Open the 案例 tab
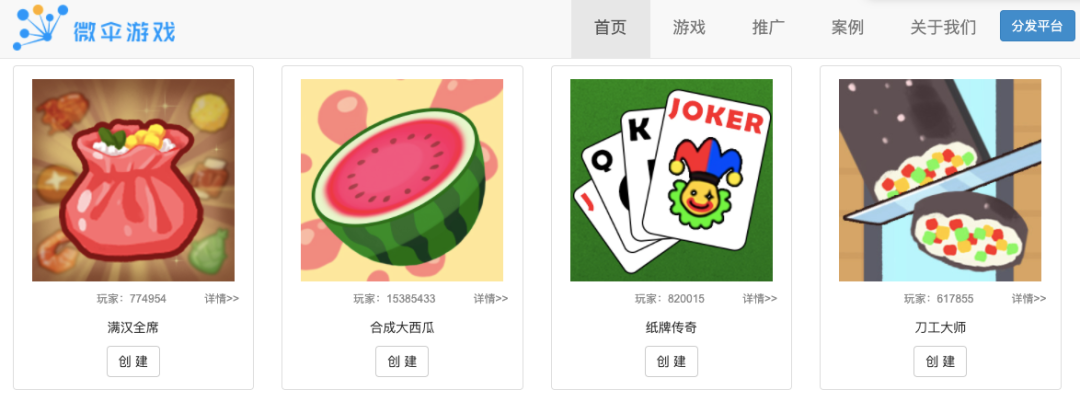This screenshot has width=1080, height=401. tap(847, 28)
